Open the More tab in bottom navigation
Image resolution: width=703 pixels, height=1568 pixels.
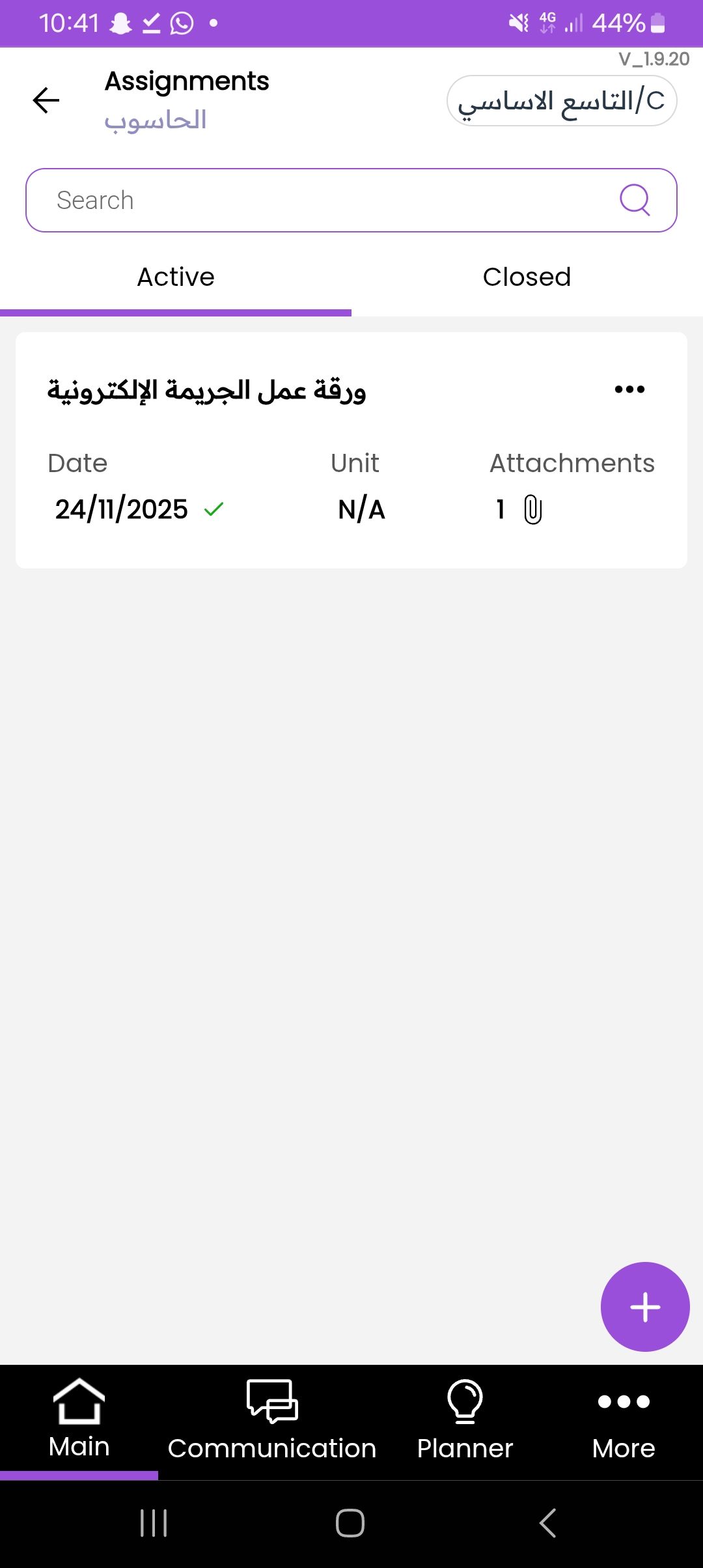(624, 1421)
